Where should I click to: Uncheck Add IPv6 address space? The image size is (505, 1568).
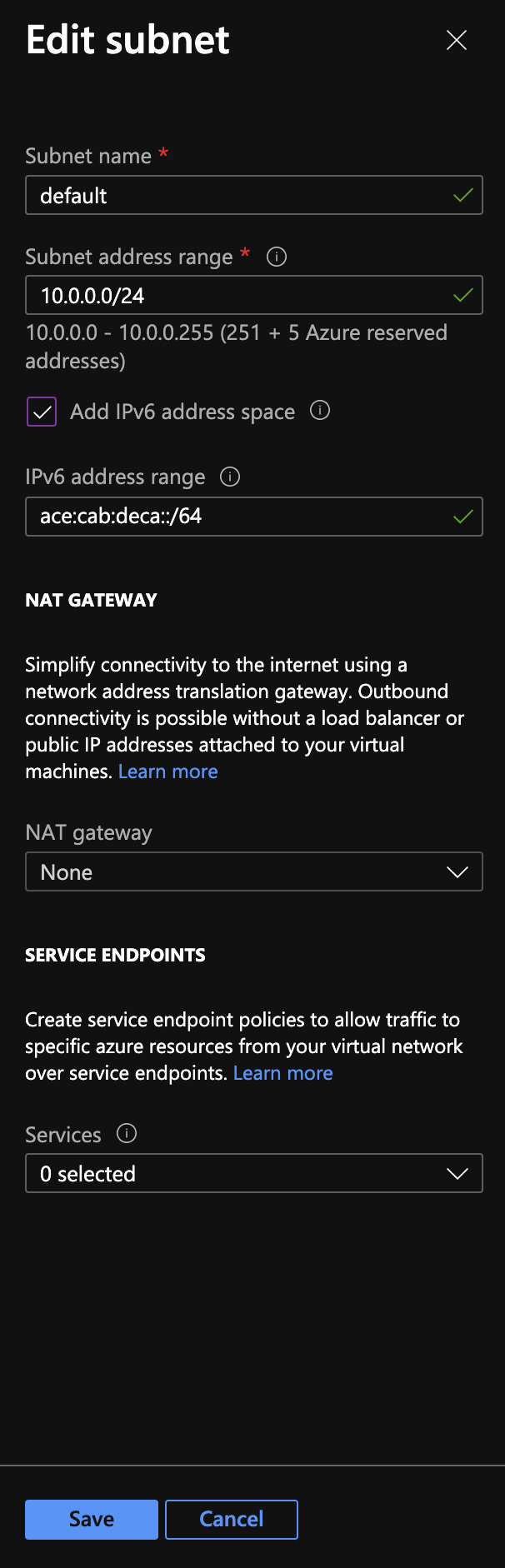[42, 412]
